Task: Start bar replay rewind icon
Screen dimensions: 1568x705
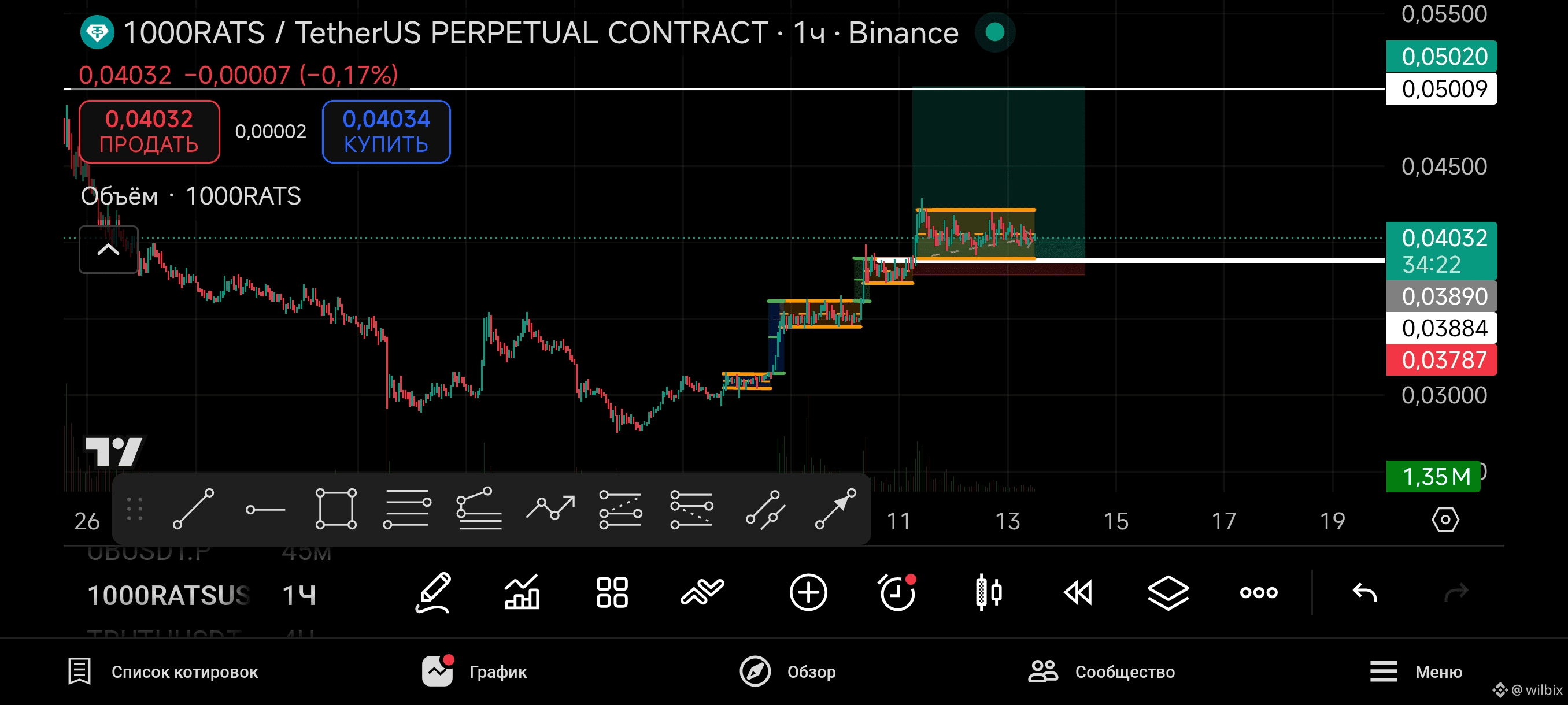Action: tap(1078, 592)
